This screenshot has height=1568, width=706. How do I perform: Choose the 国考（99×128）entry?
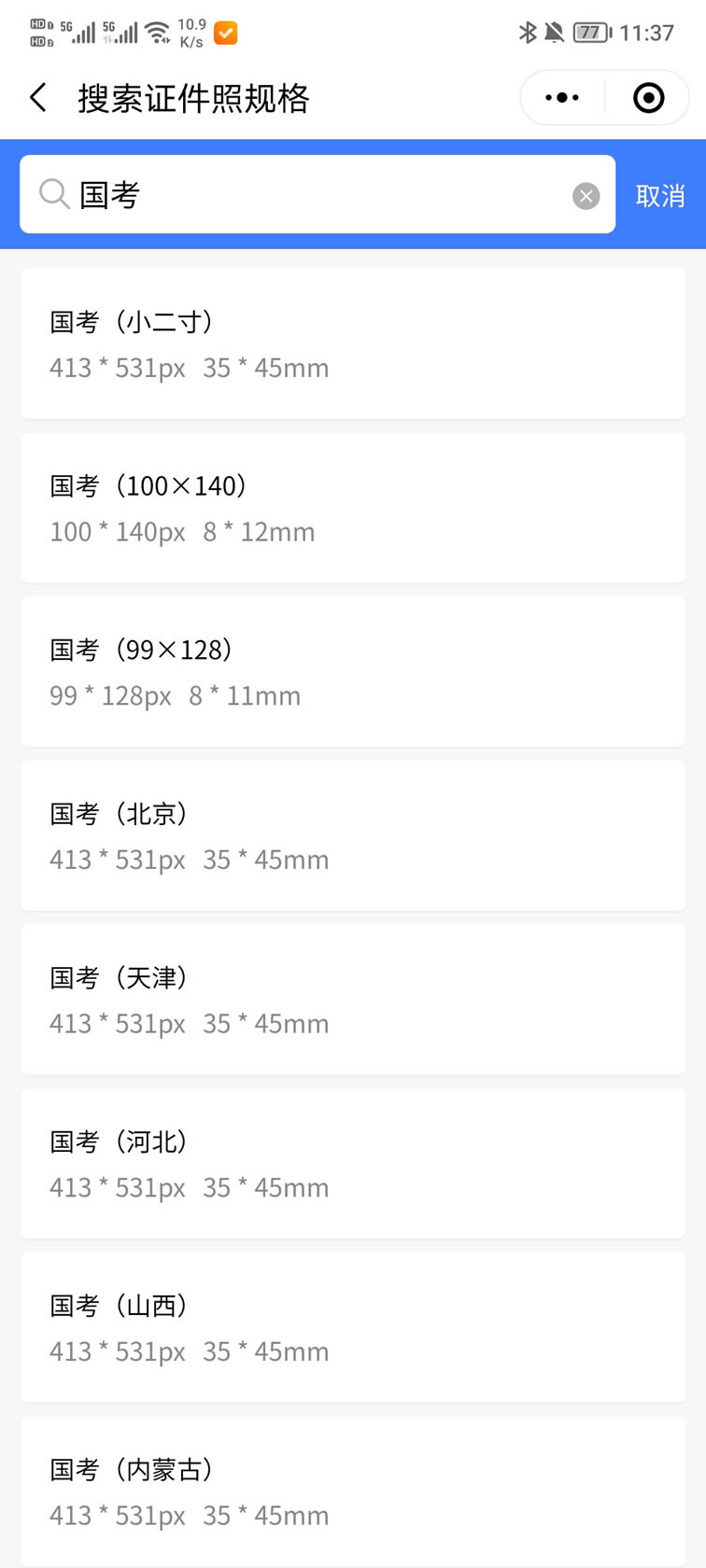[x=353, y=672]
